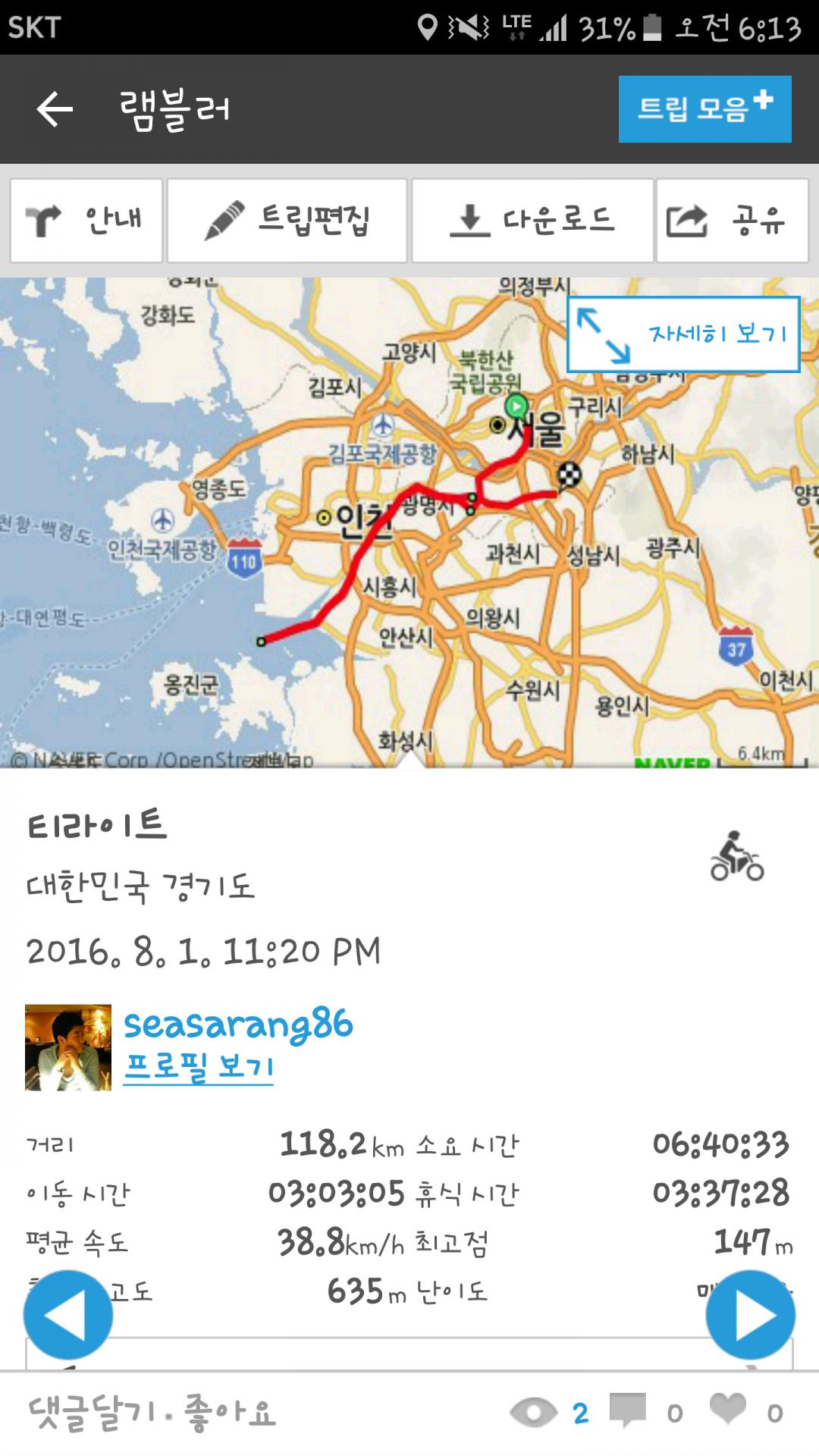The image size is (819, 1456).
Task: Open 안내 directions
Action: tap(86, 221)
